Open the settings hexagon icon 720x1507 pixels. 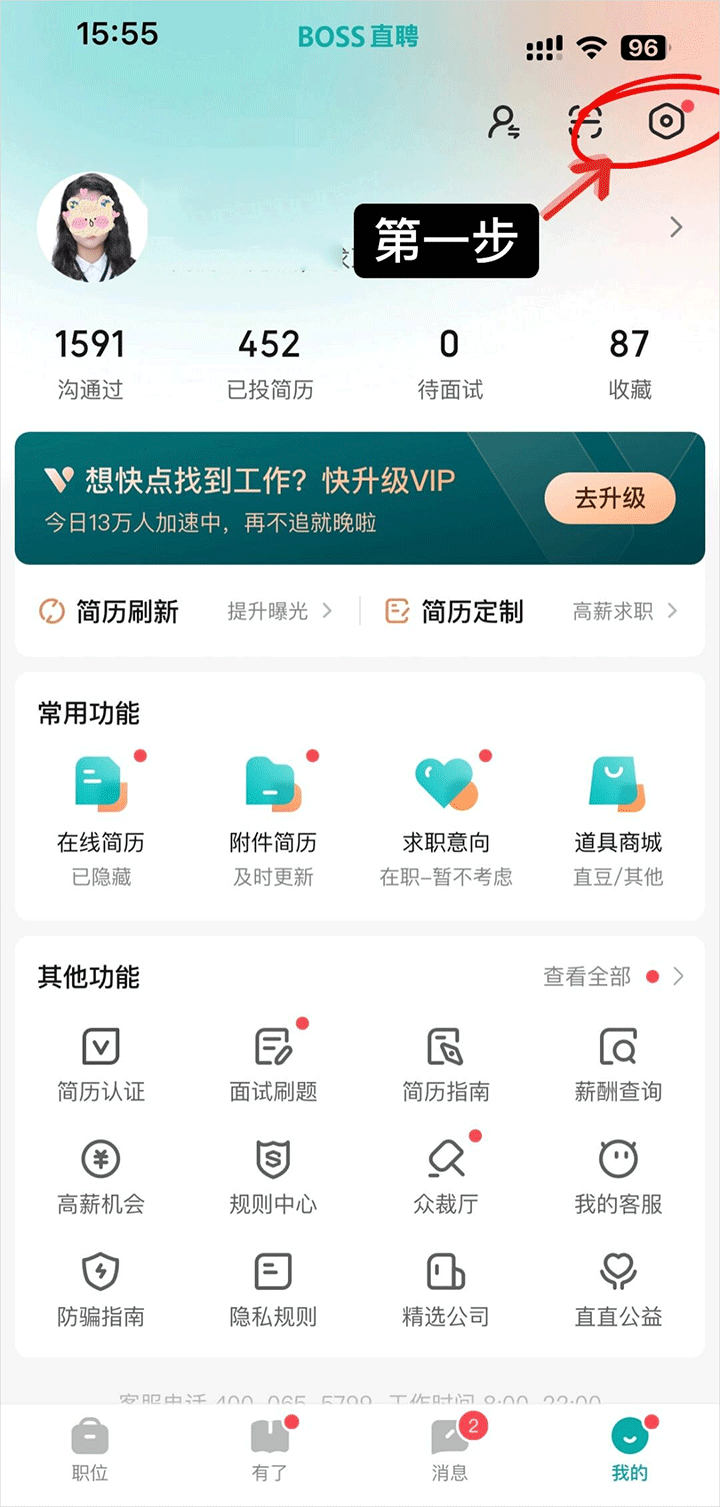click(666, 122)
